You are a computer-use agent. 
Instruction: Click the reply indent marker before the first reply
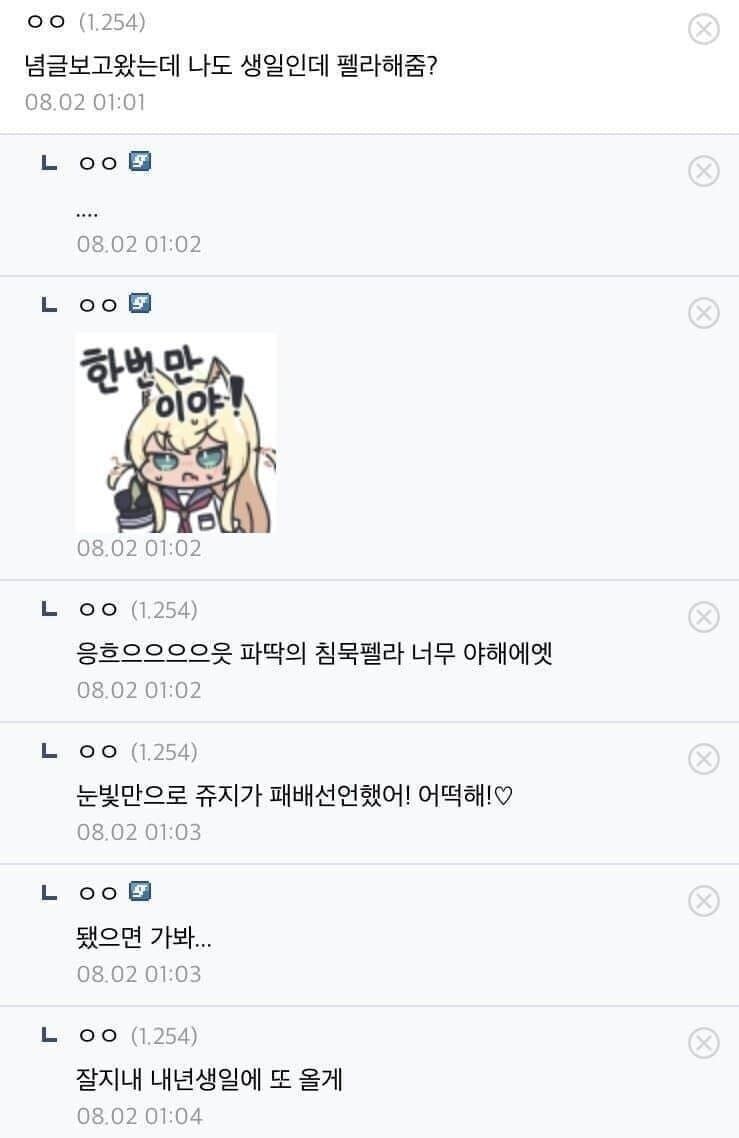point(48,162)
